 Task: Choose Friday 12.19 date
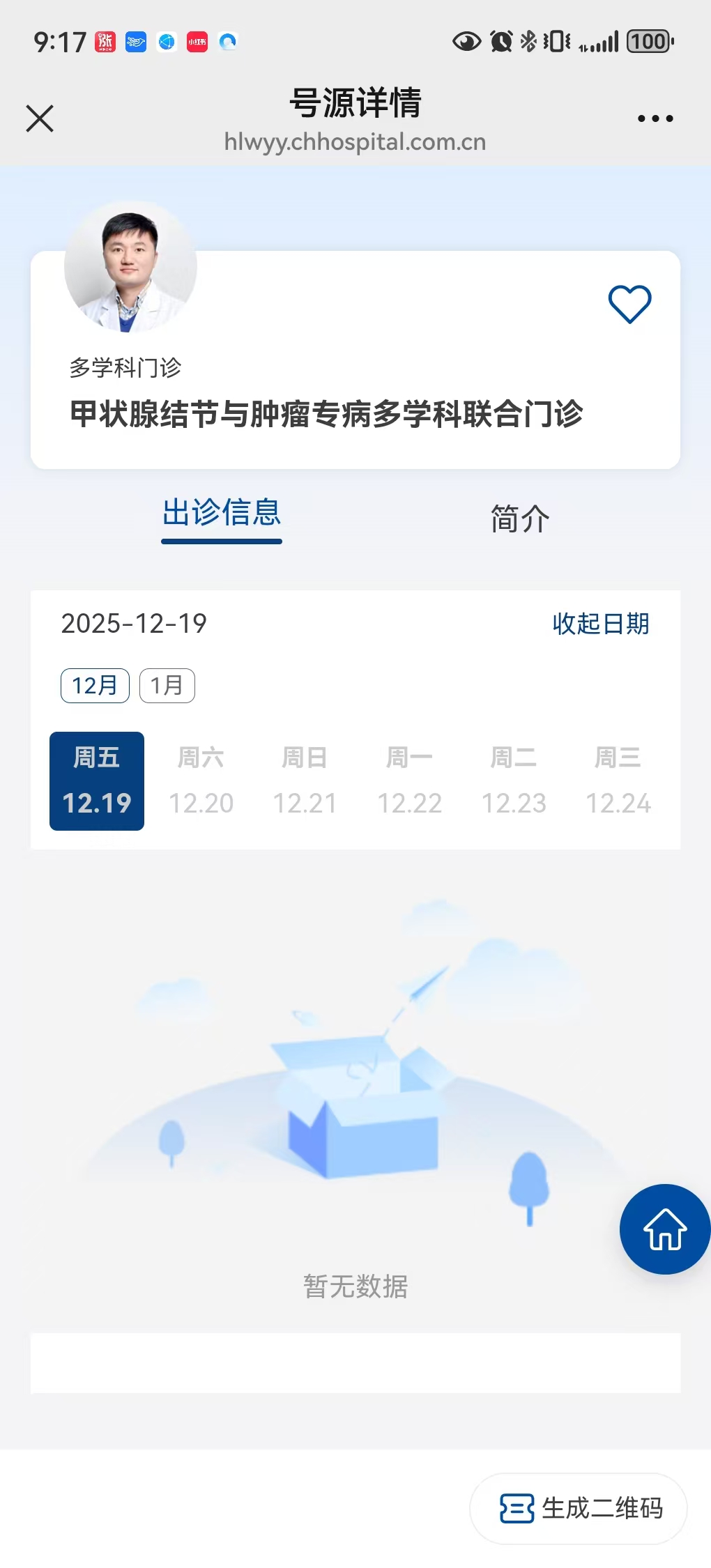pyautogui.click(x=97, y=781)
